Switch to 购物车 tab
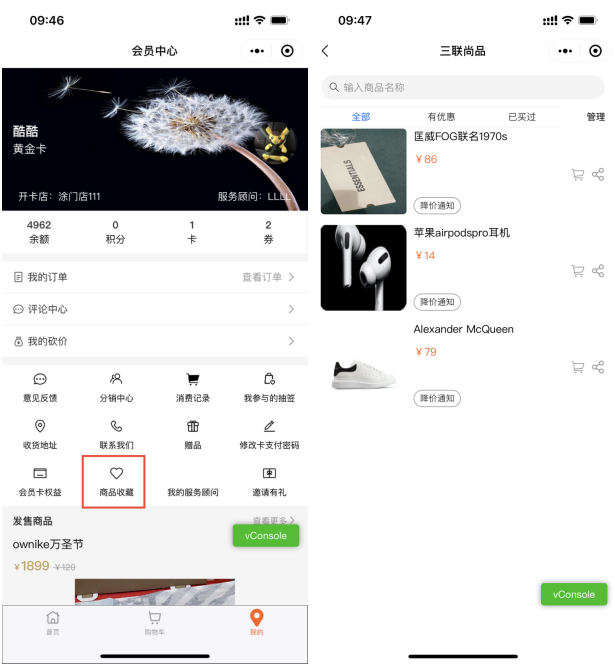The width and height of the screenshot is (615, 664). pos(154,623)
